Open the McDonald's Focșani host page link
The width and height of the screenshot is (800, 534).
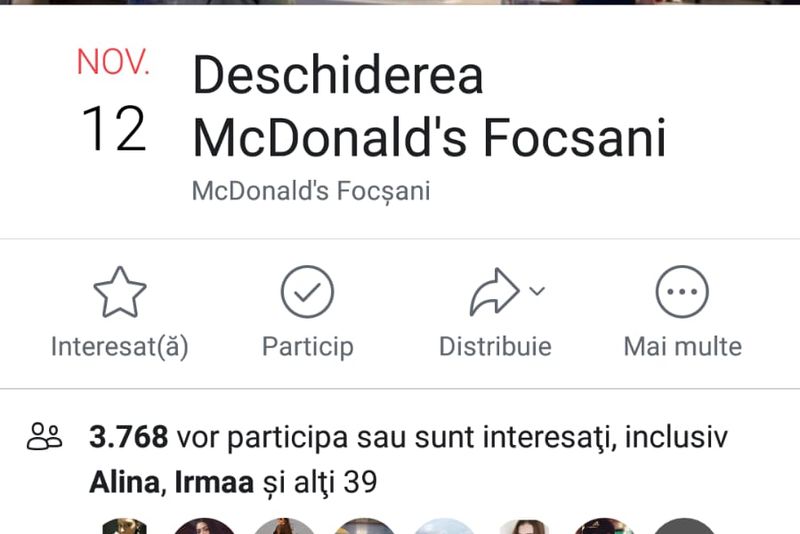pos(310,190)
